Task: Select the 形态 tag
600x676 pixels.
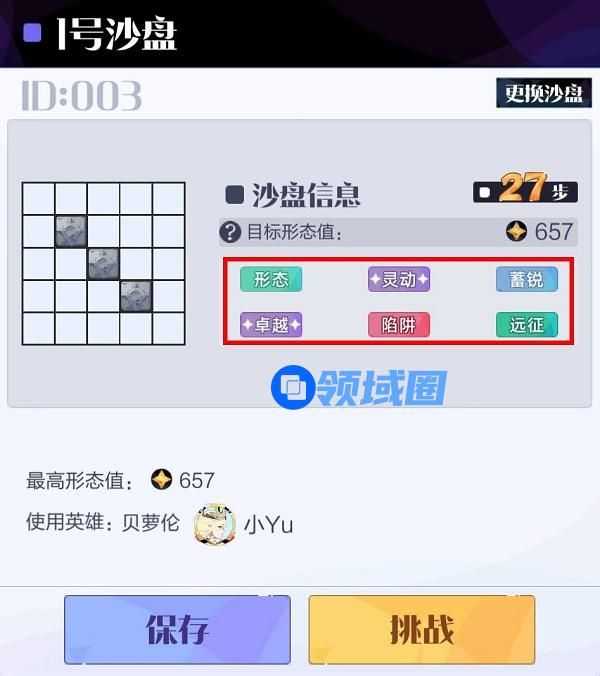Action: coord(271,280)
